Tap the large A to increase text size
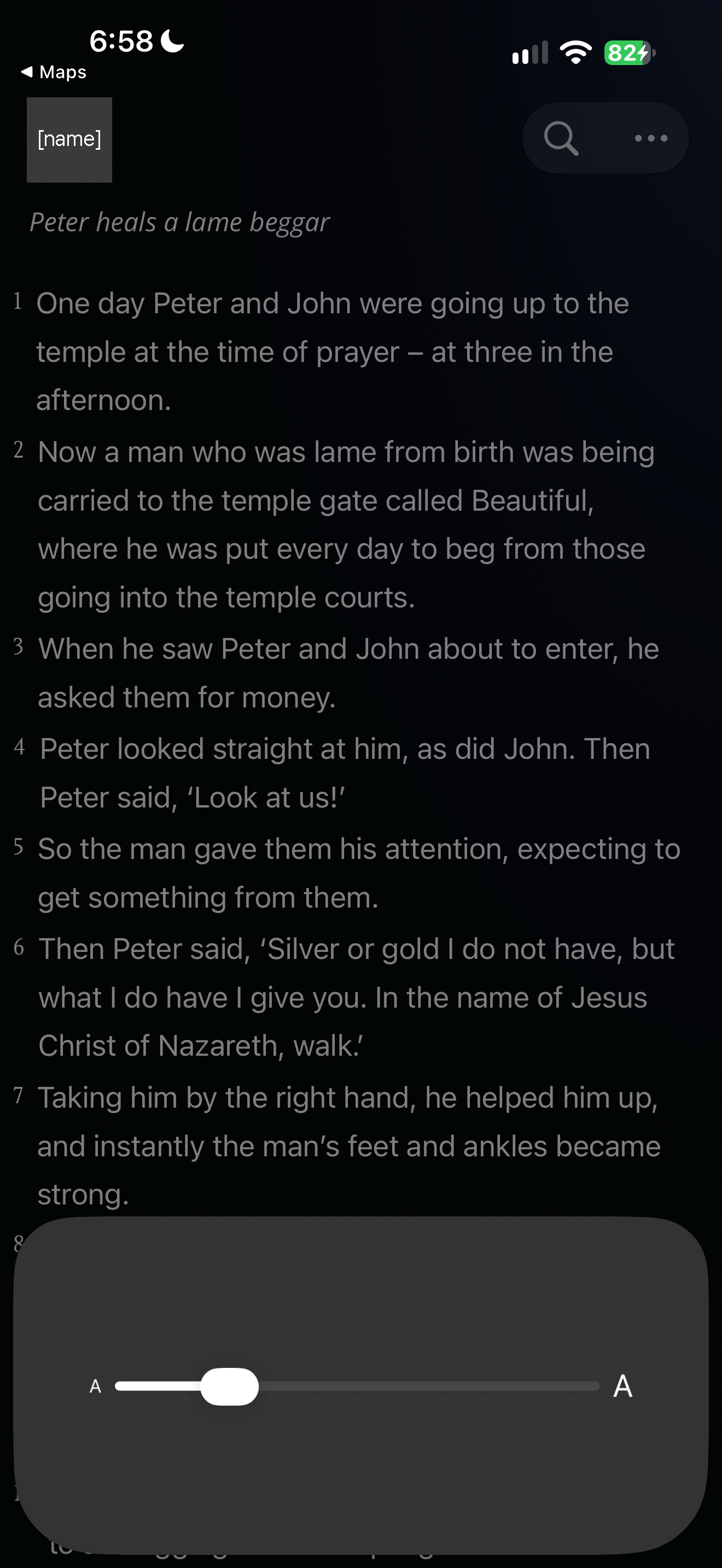Image resolution: width=722 pixels, height=1568 pixels. tap(622, 1386)
